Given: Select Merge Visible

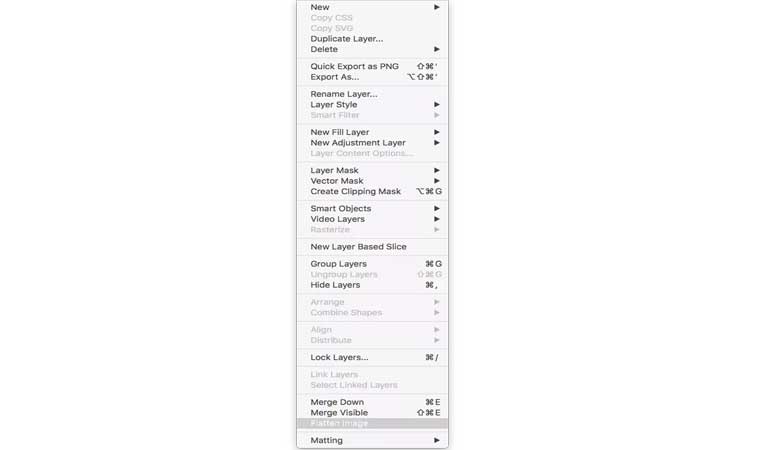Looking at the screenshot, I should (x=339, y=412).
